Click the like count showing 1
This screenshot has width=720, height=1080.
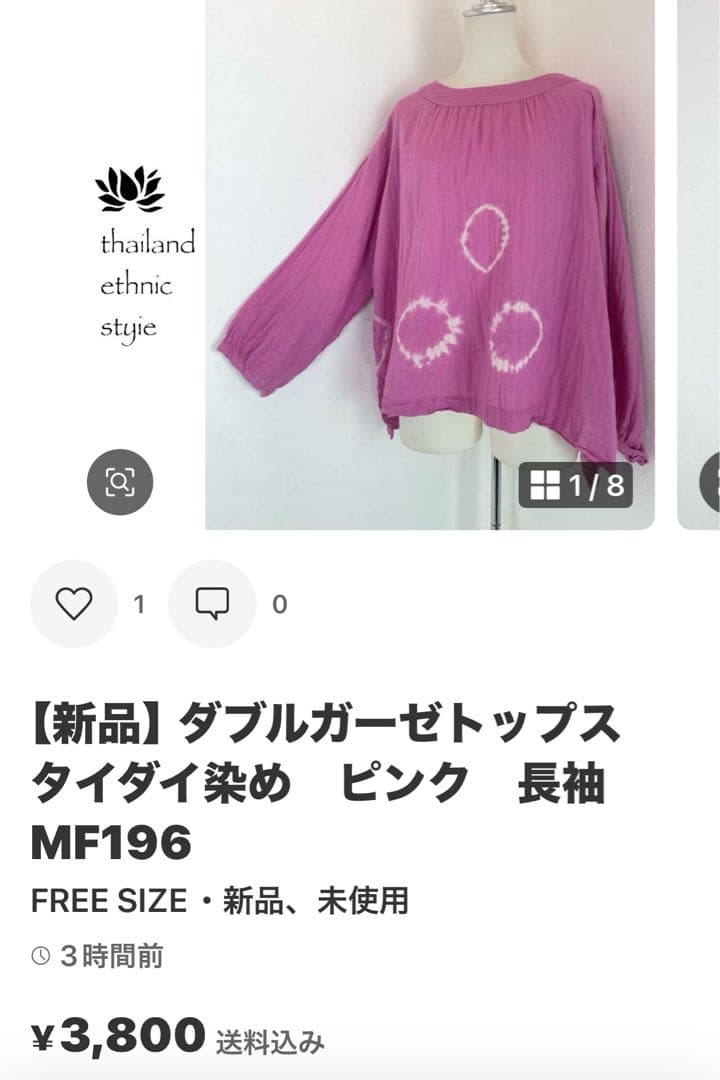click(x=140, y=604)
